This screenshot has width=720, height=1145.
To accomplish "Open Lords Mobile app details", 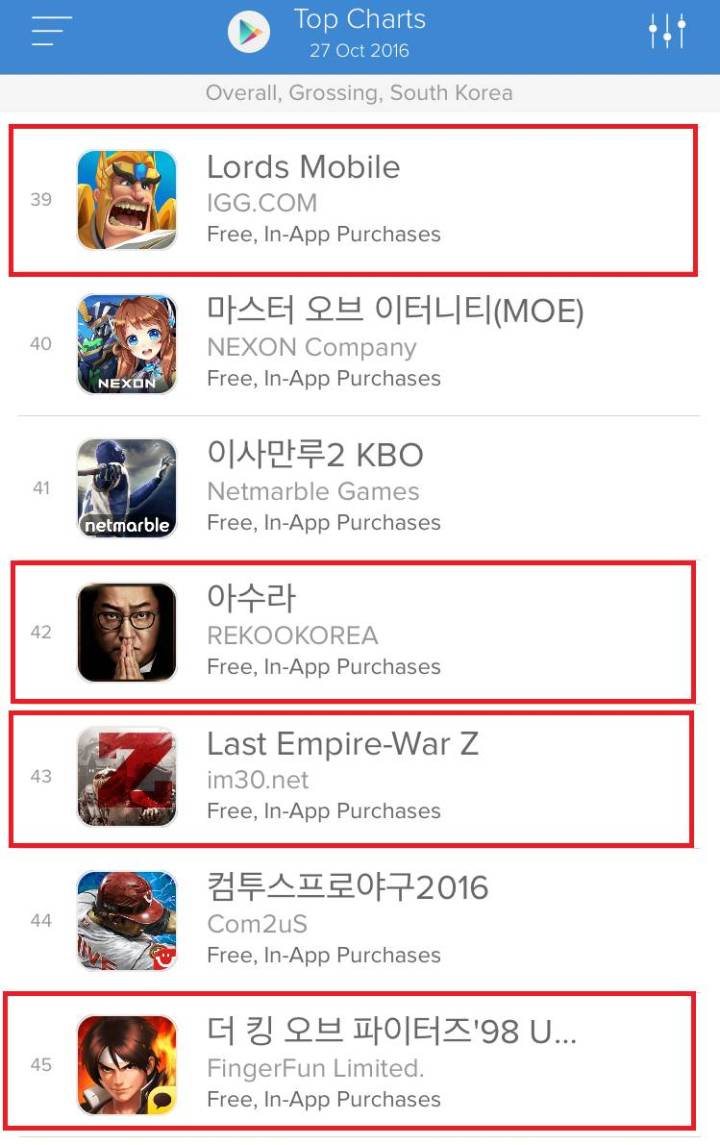I will (x=352, y=200).
